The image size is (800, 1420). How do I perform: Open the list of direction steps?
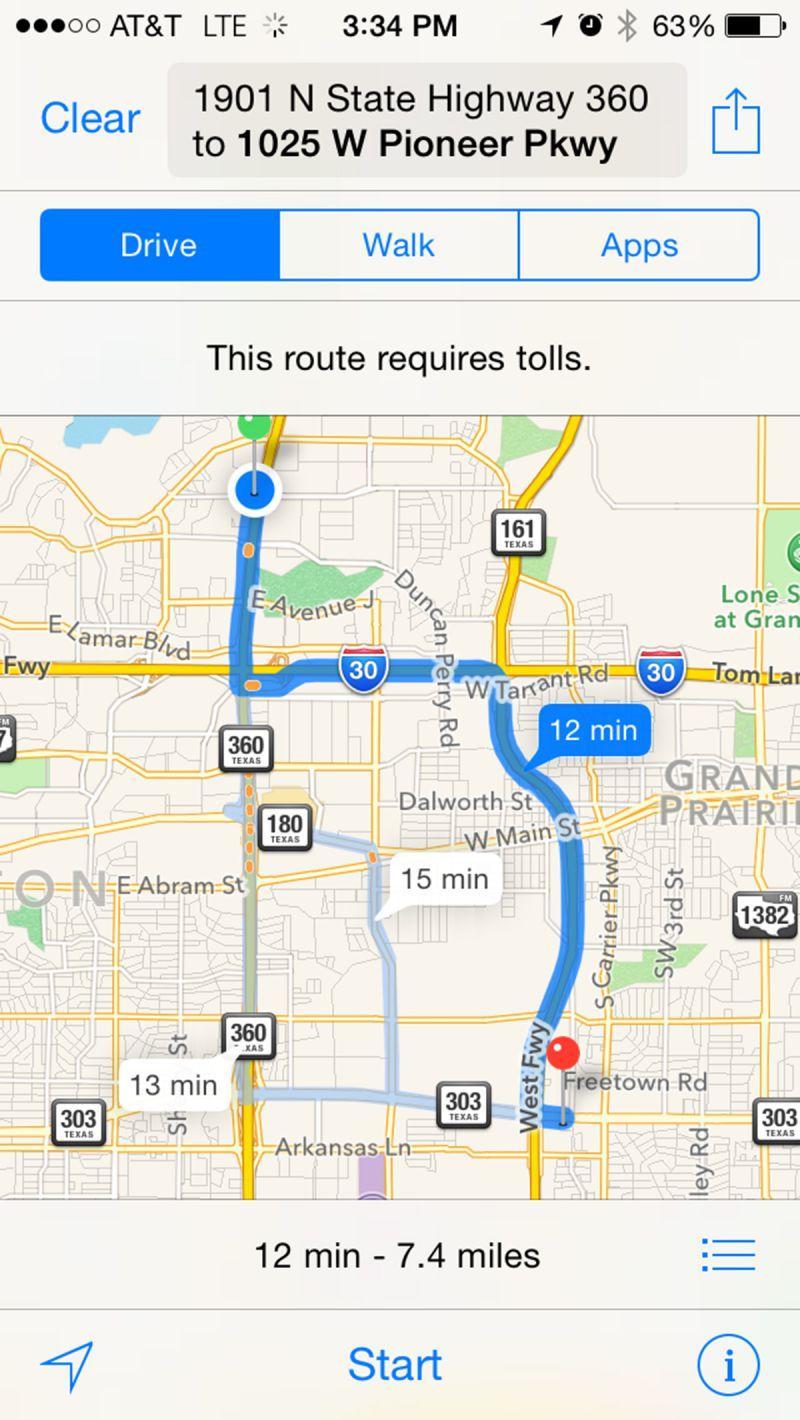(x=728, y=1255)
